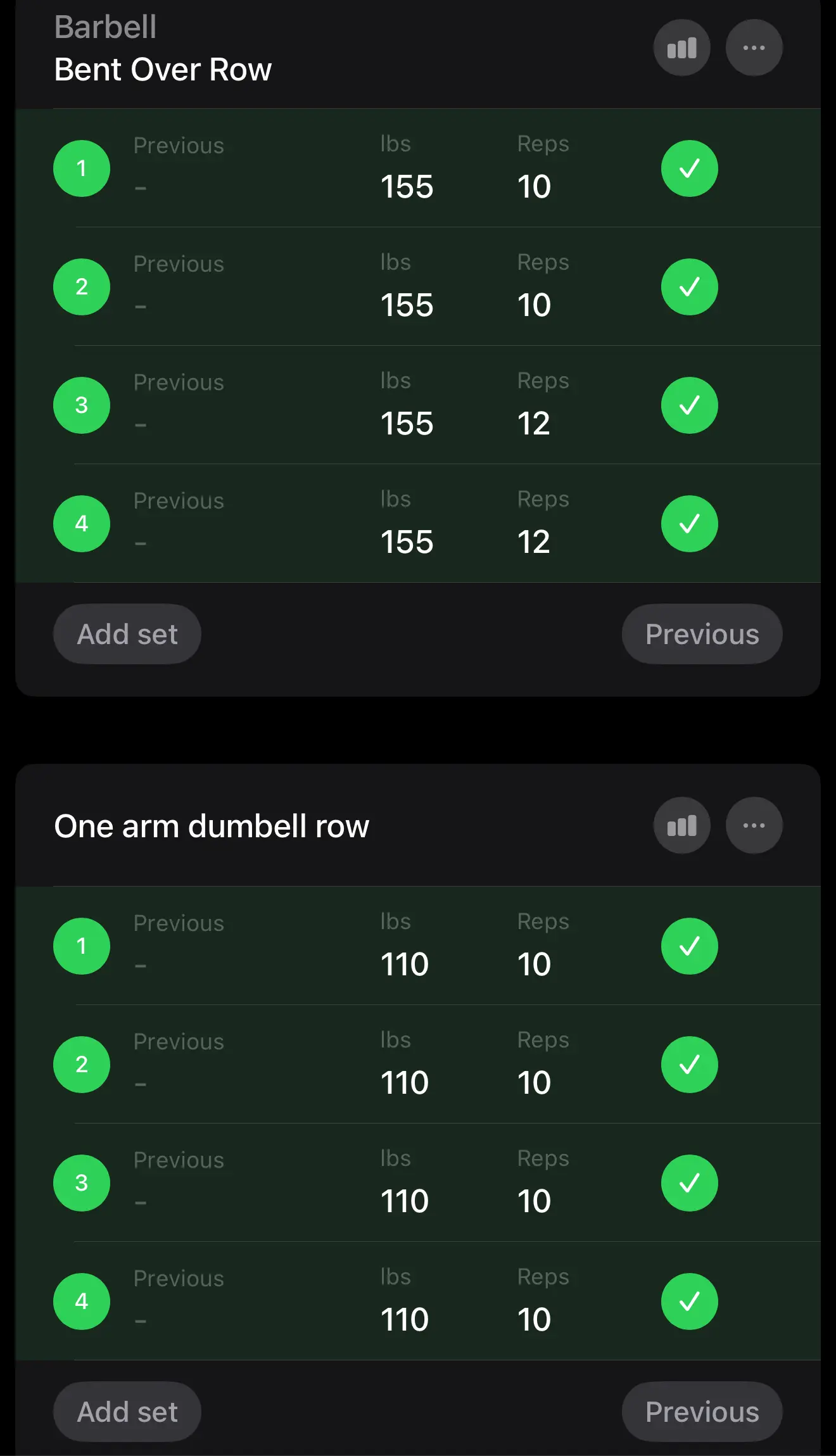View Previous for One arm dumbell row
The width and height of the screenshot is (836, 1456).
coord(702,1412)
